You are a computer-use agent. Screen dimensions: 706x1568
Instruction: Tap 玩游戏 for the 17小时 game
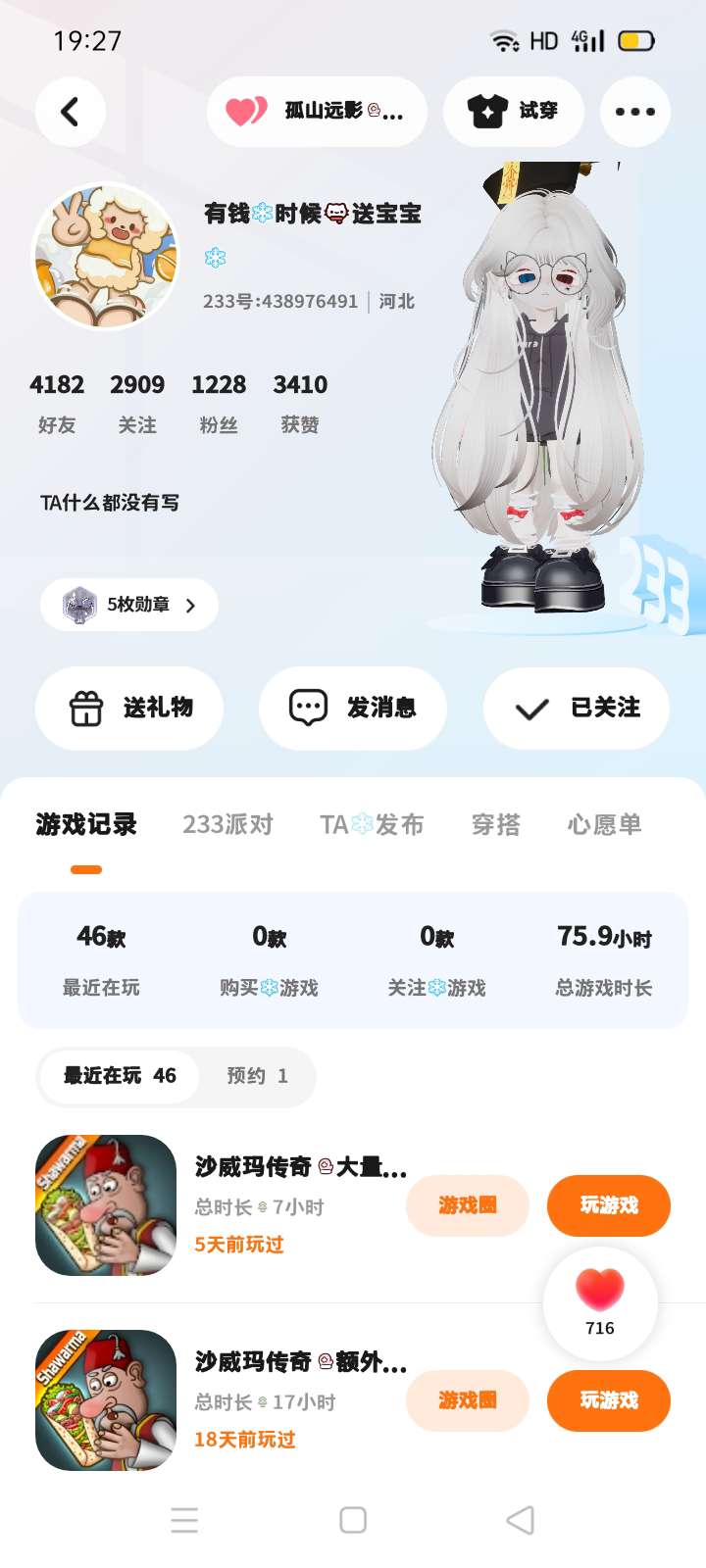pos(609,1400)
